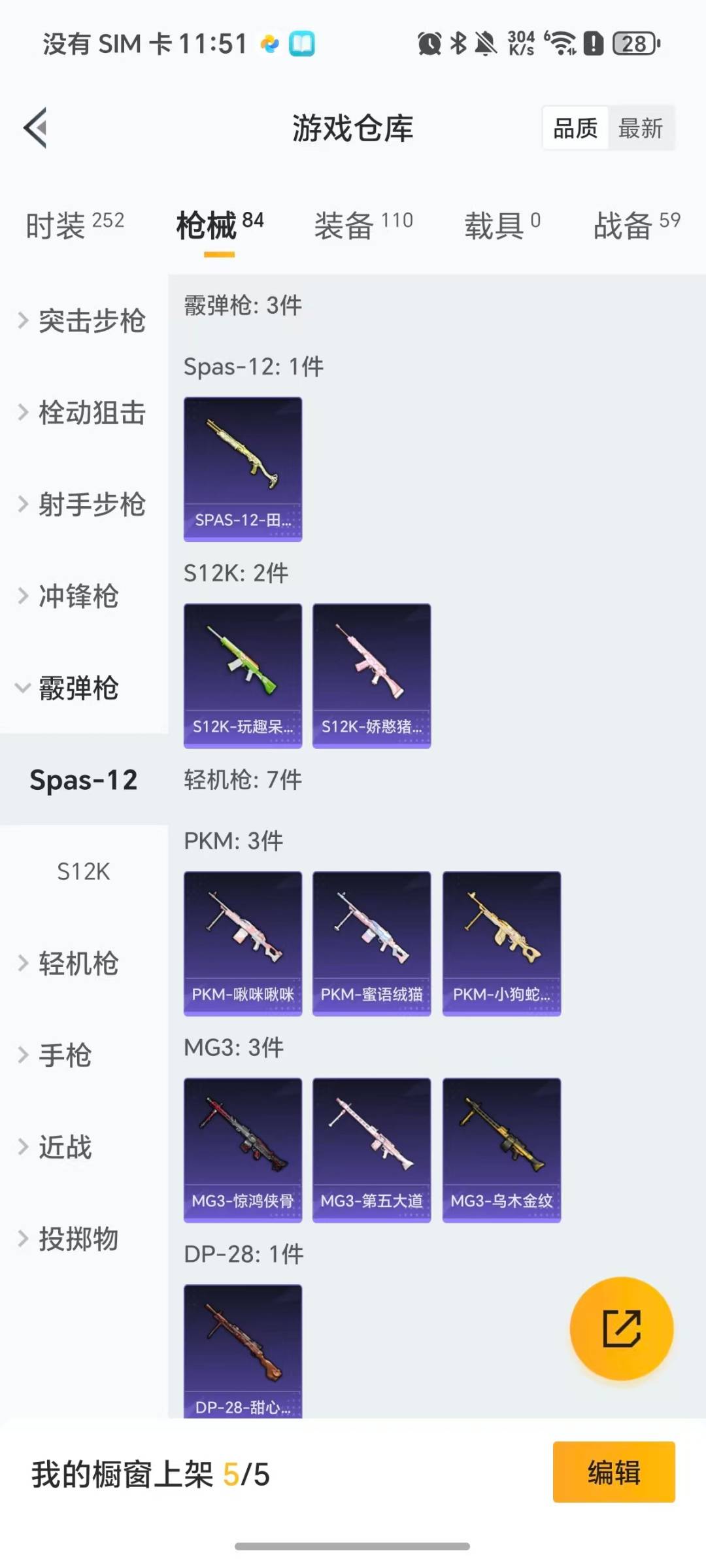Tap the back arrow to leave 游戏仓库
This screenshot has height=1568, width=706.
point(36,128)
